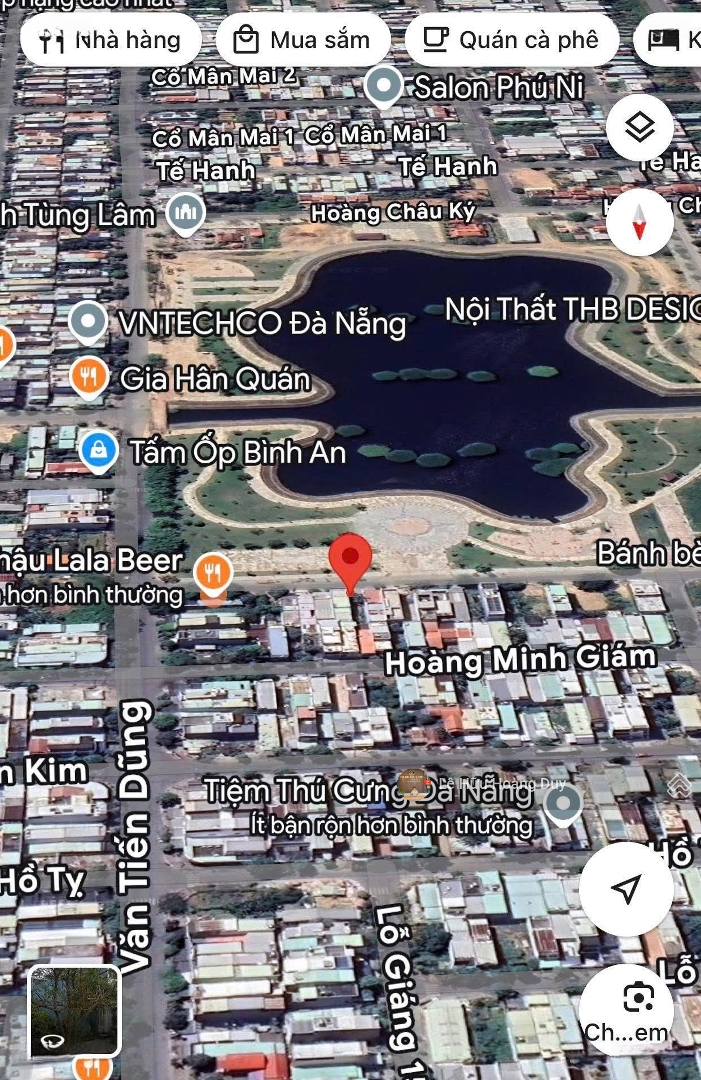The image size is (701, 1080).
Task: Filter the map by Mua sắm
Action: 301,40
